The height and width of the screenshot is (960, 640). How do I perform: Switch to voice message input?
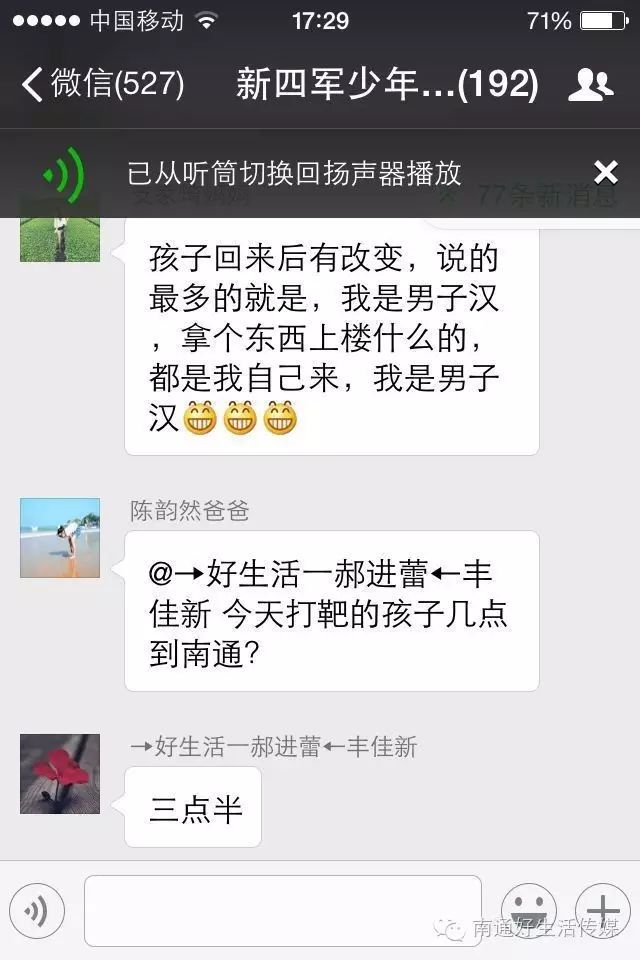click(37, 910)
